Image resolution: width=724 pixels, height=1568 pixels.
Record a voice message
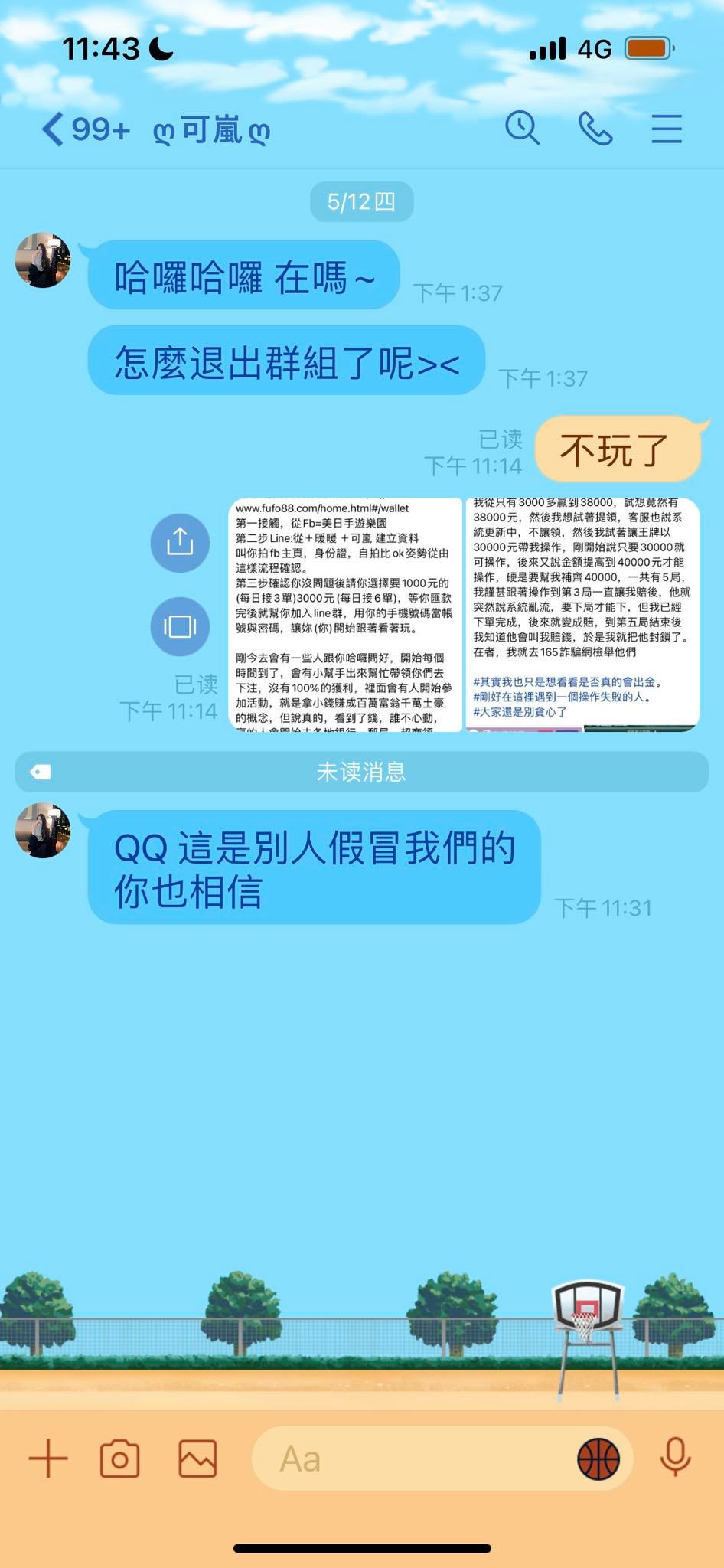[x=675, y=1457]
